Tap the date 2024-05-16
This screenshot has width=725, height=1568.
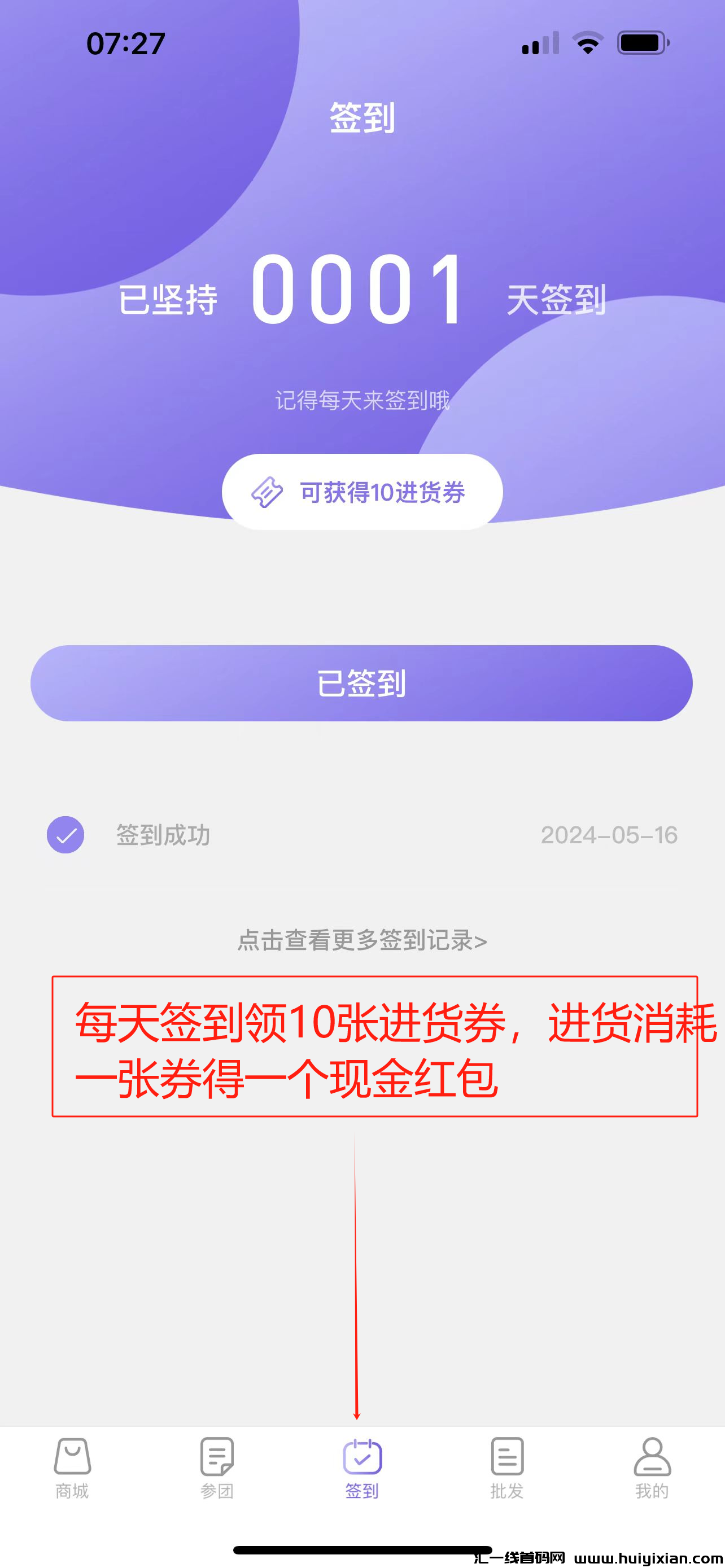coord(610,835)
